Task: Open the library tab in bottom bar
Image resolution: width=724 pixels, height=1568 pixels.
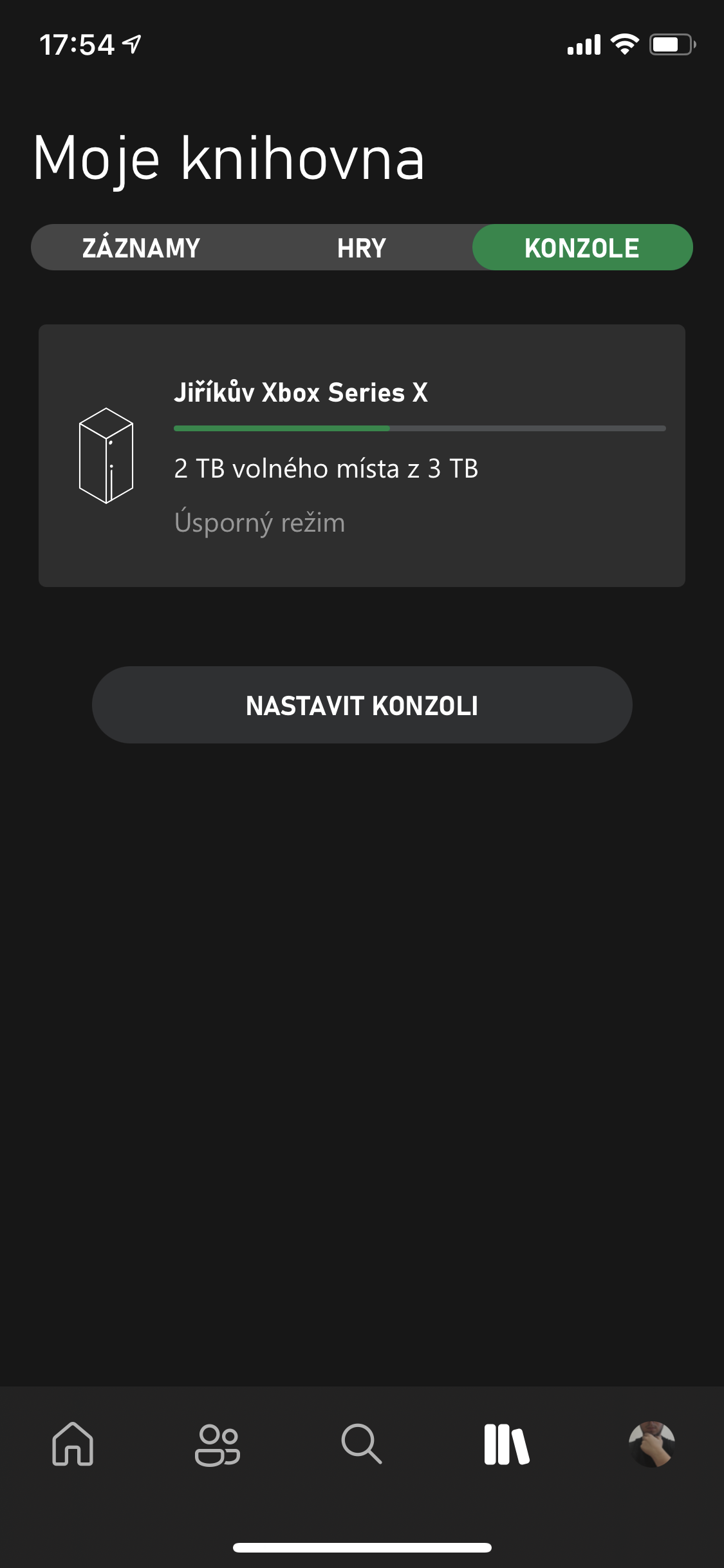Action: (x=506, y=1444)
